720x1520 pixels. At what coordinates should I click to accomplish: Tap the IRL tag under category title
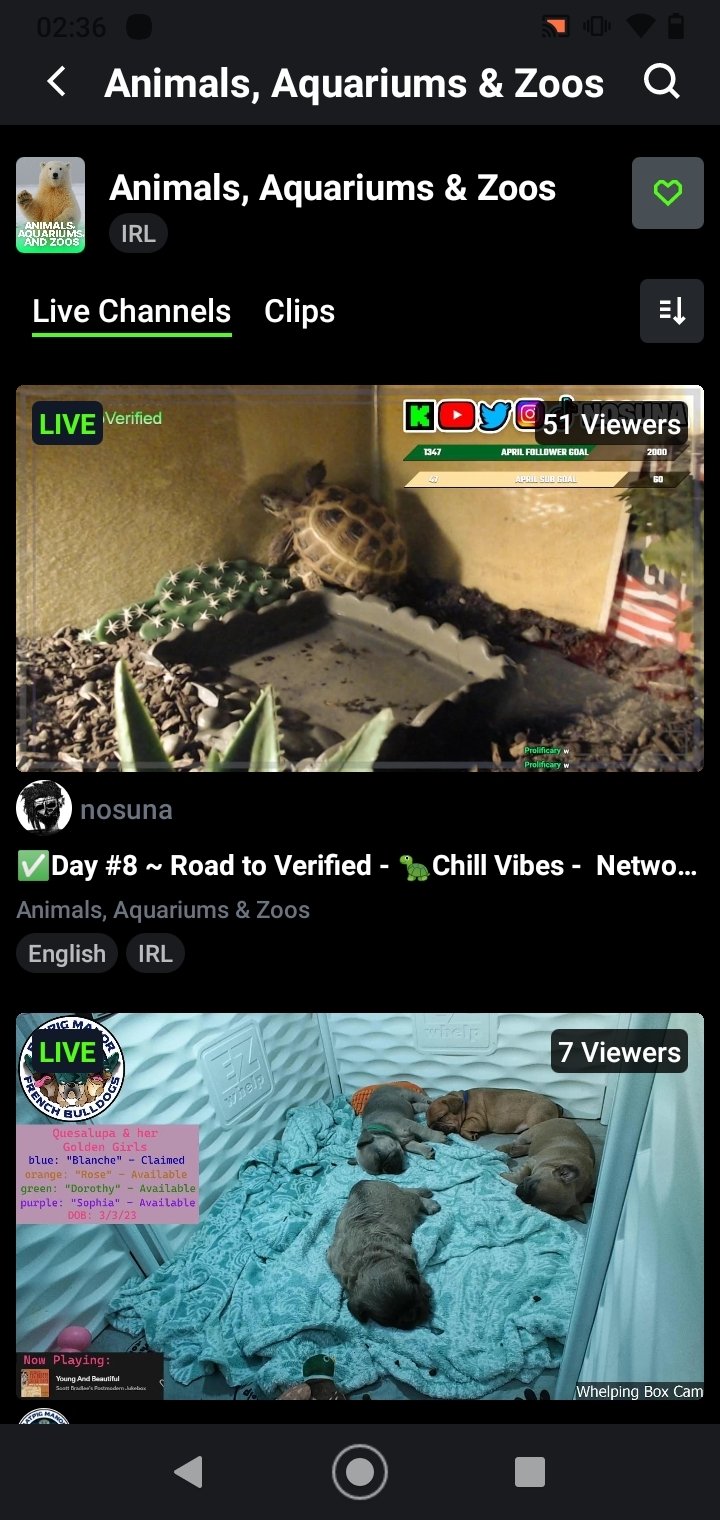coord(138,233)
